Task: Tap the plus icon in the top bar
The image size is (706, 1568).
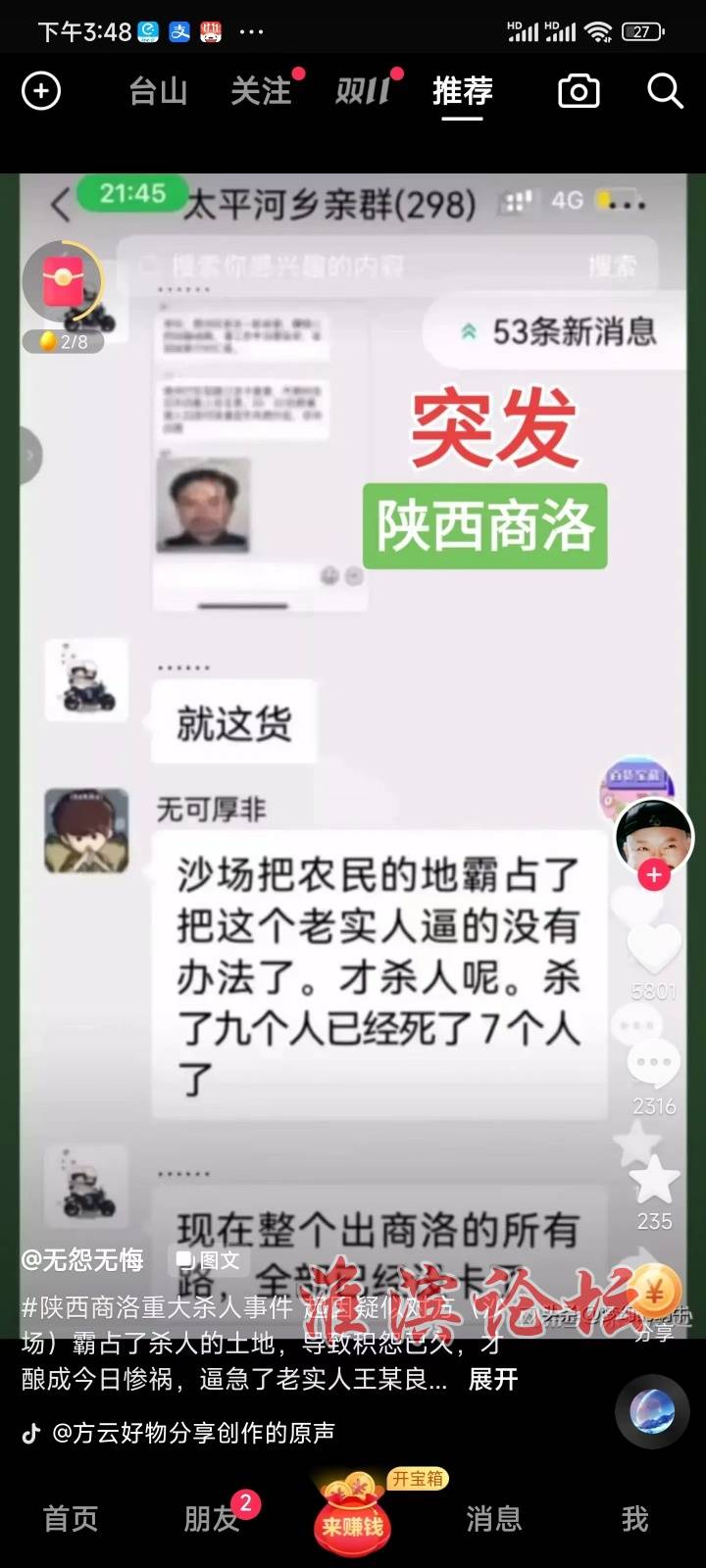Action: 41,91
